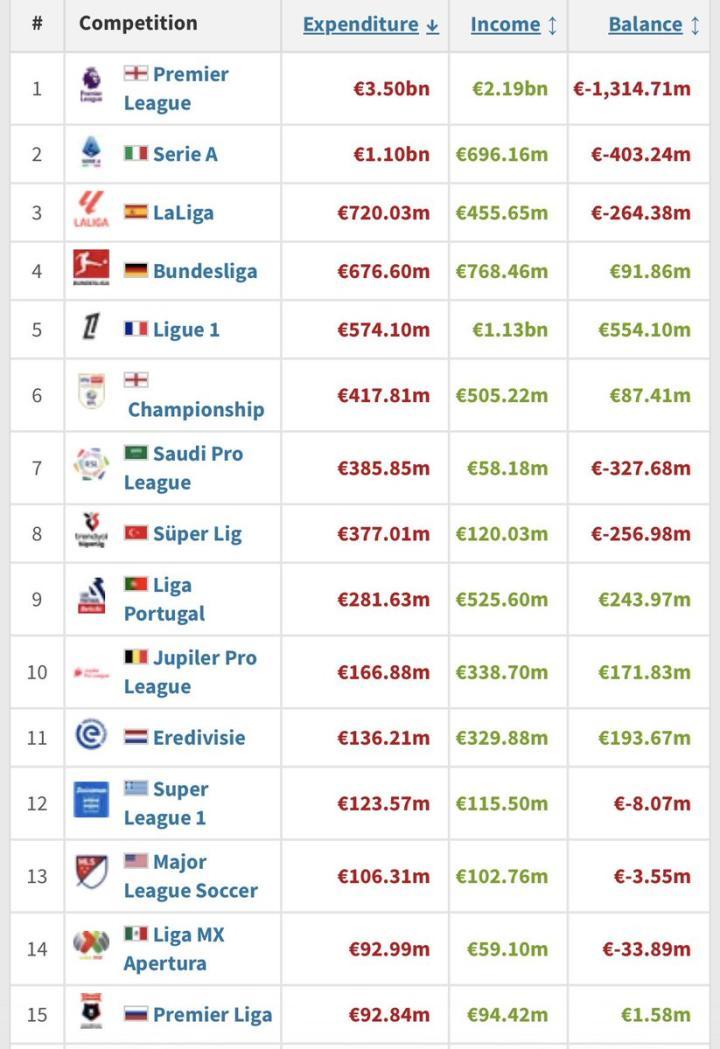Open Liga MX Apertura

click(174, 949)
